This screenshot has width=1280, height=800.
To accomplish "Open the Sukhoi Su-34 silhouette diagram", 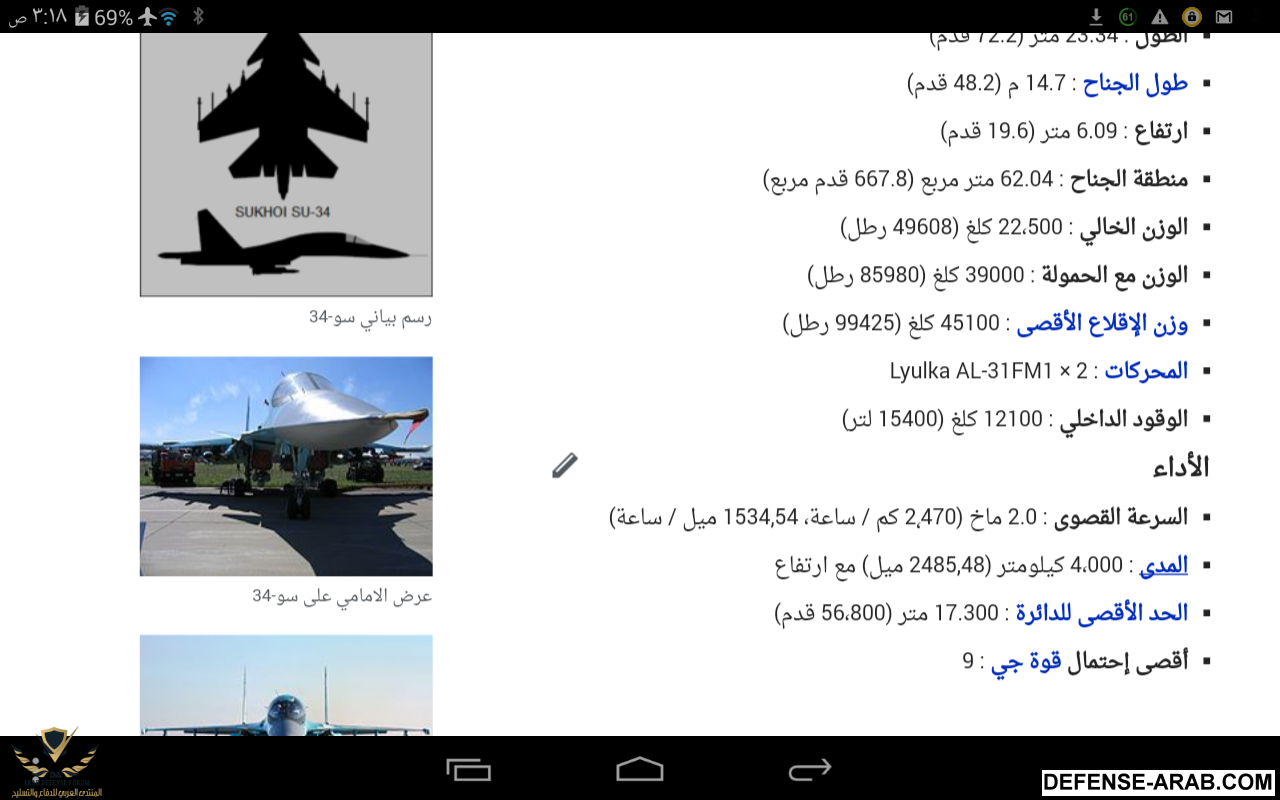I will coord(286,163).
